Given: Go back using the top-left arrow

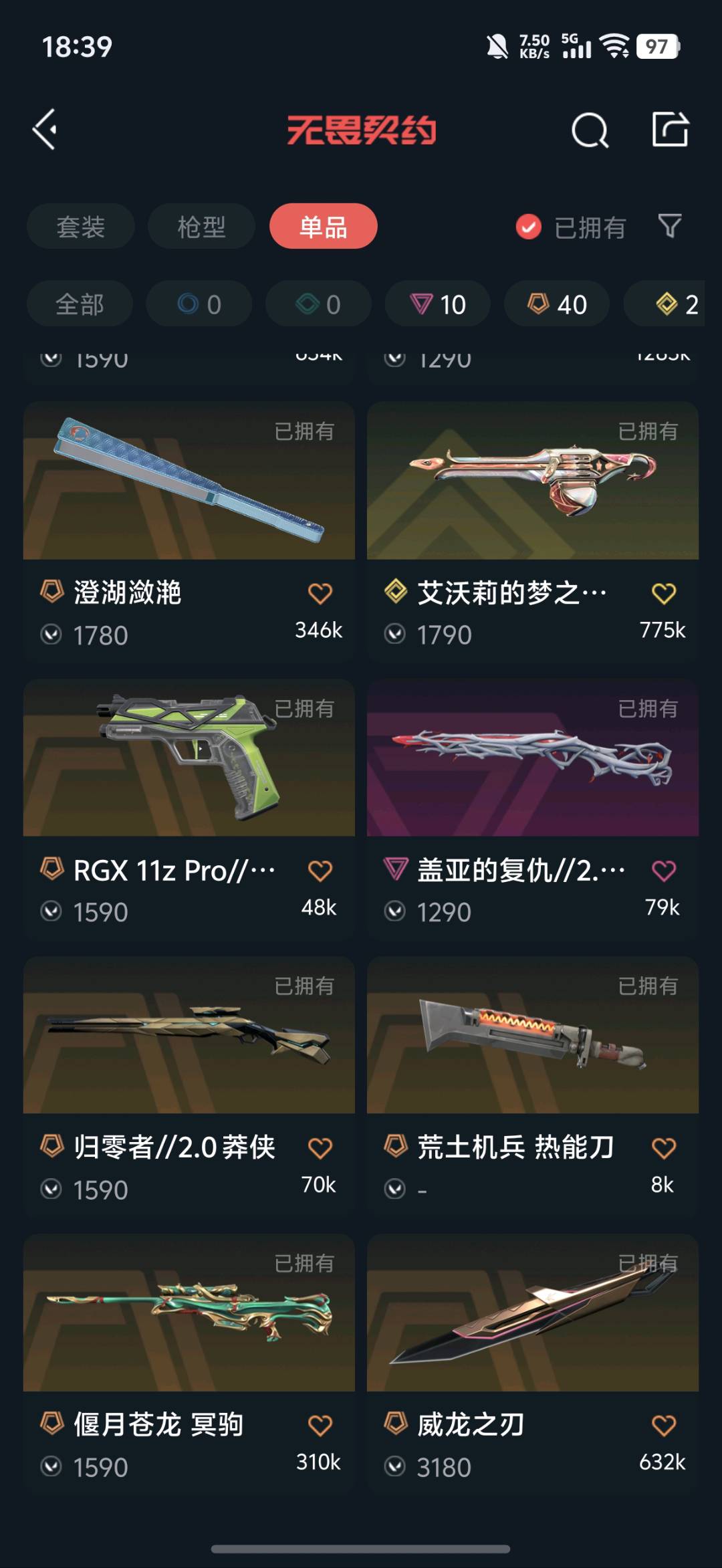Looking at the screenshot, I should 45,129.
